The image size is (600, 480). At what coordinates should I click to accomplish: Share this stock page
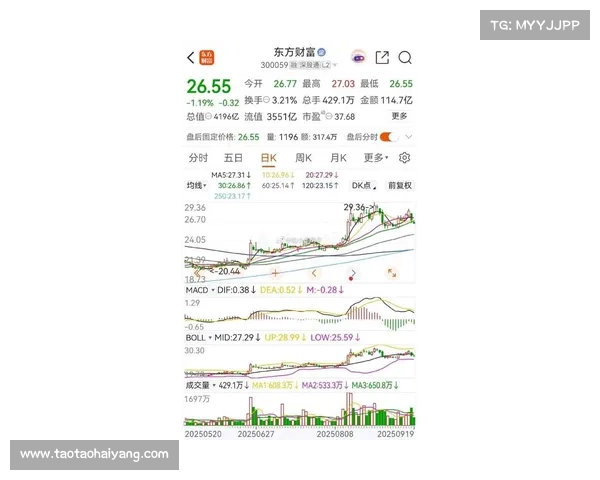[381, 58]
